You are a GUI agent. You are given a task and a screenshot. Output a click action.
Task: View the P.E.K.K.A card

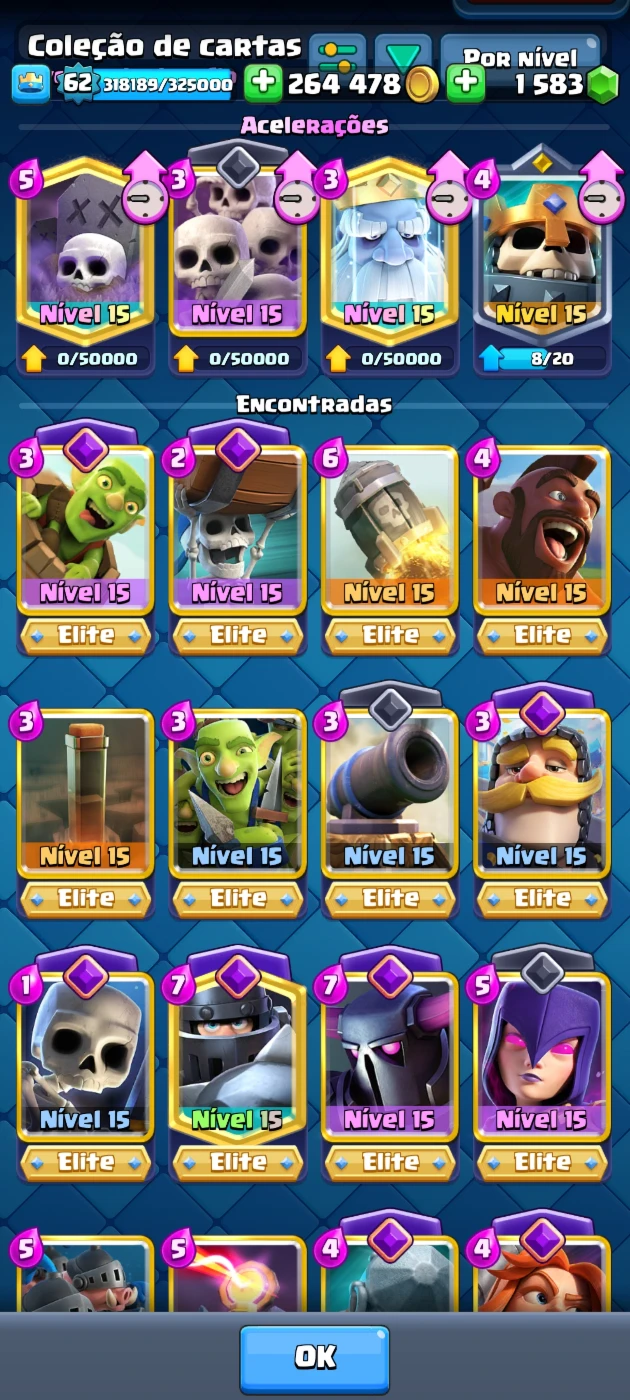(390, 1058)
